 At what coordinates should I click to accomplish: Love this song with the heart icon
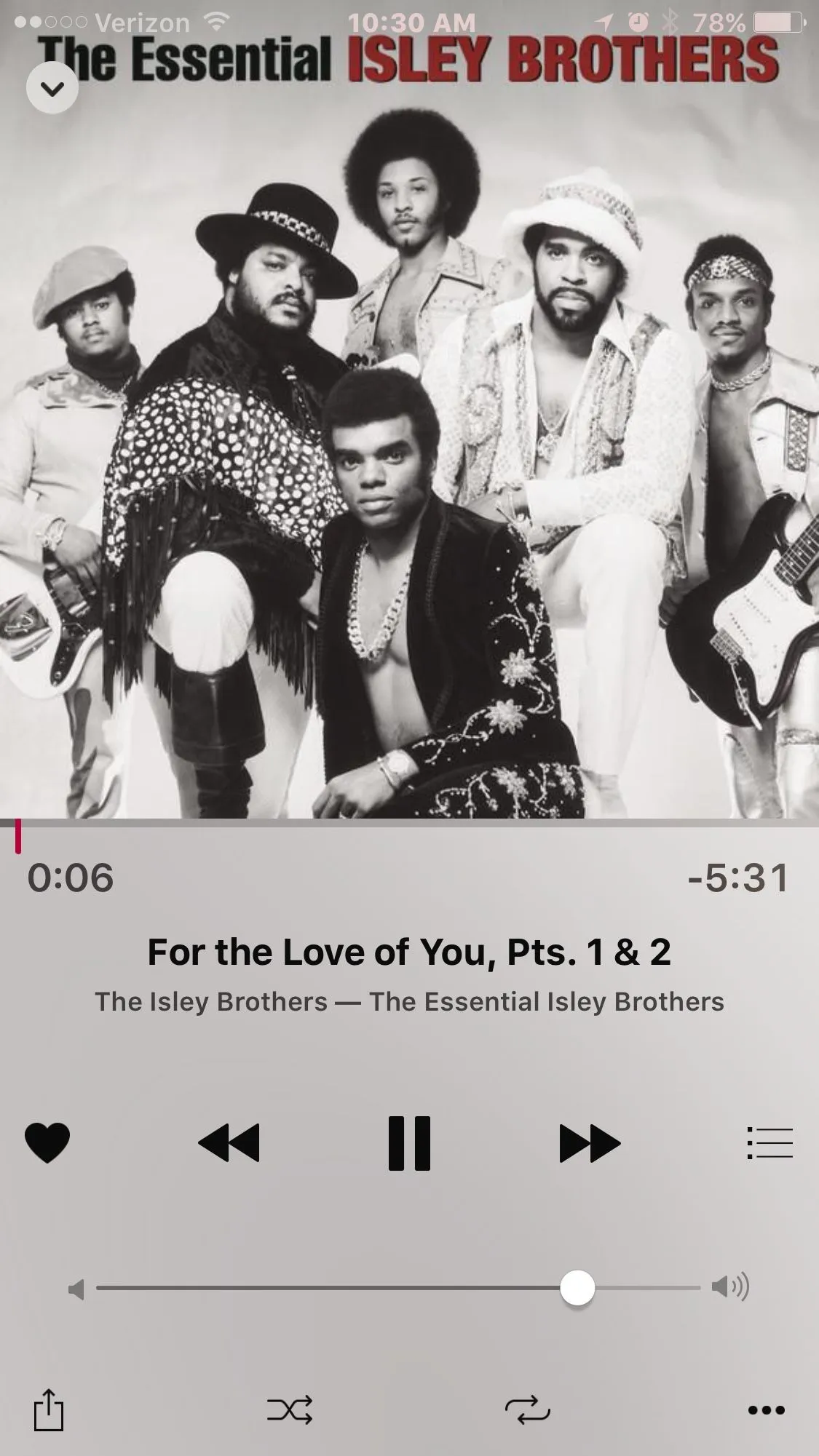point(47,1142)
